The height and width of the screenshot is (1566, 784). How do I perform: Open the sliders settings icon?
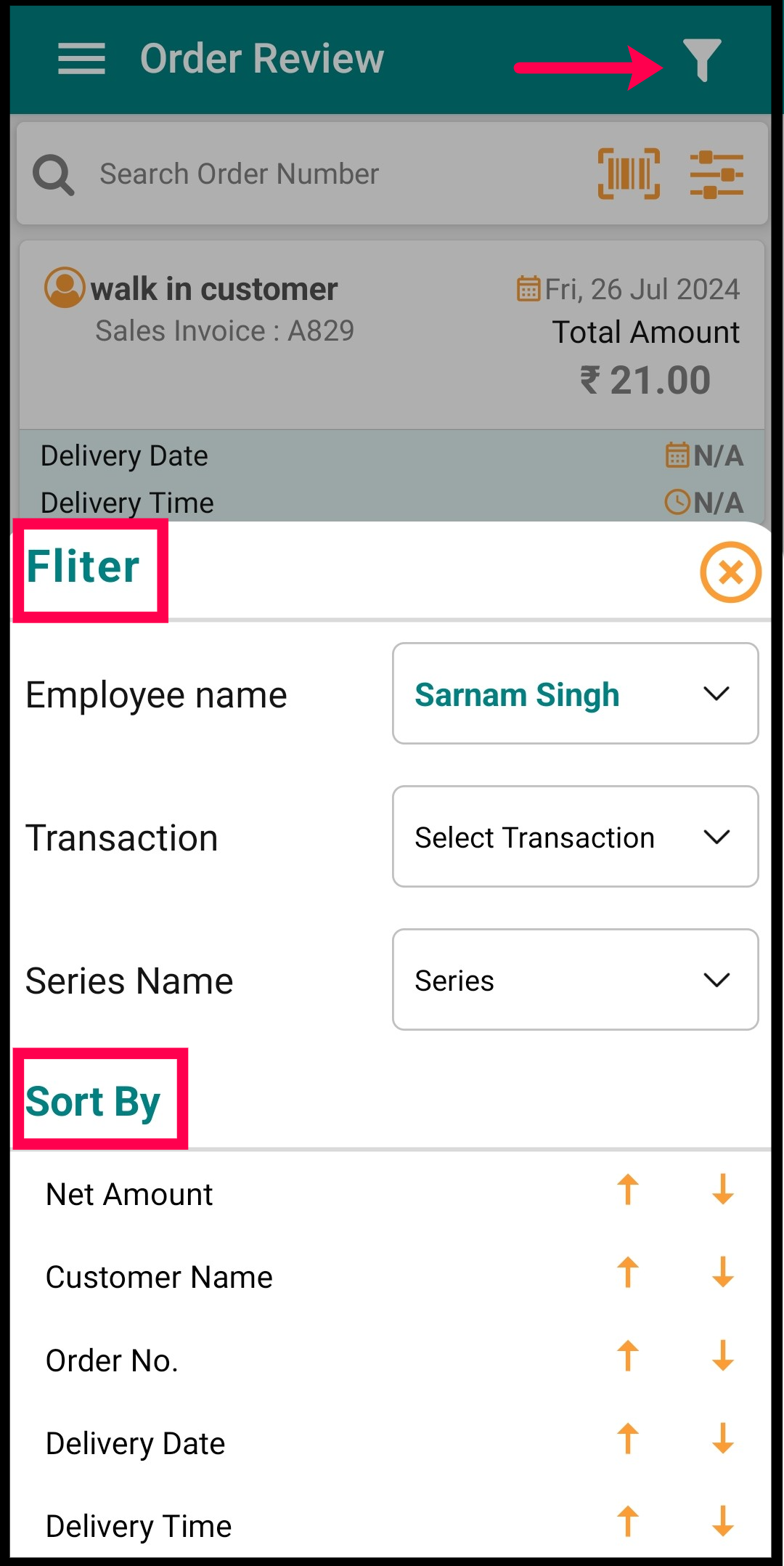716,174
